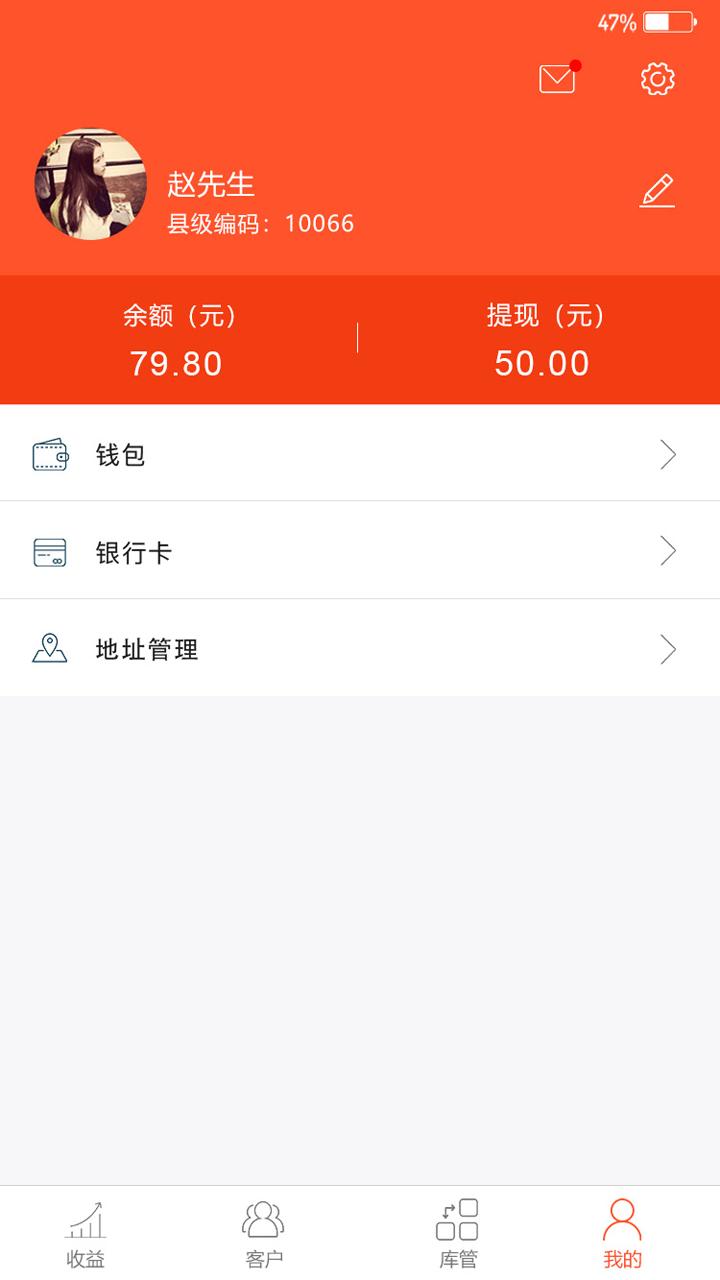
Task: Open the settings gear icon
Action: pos(658,79)
